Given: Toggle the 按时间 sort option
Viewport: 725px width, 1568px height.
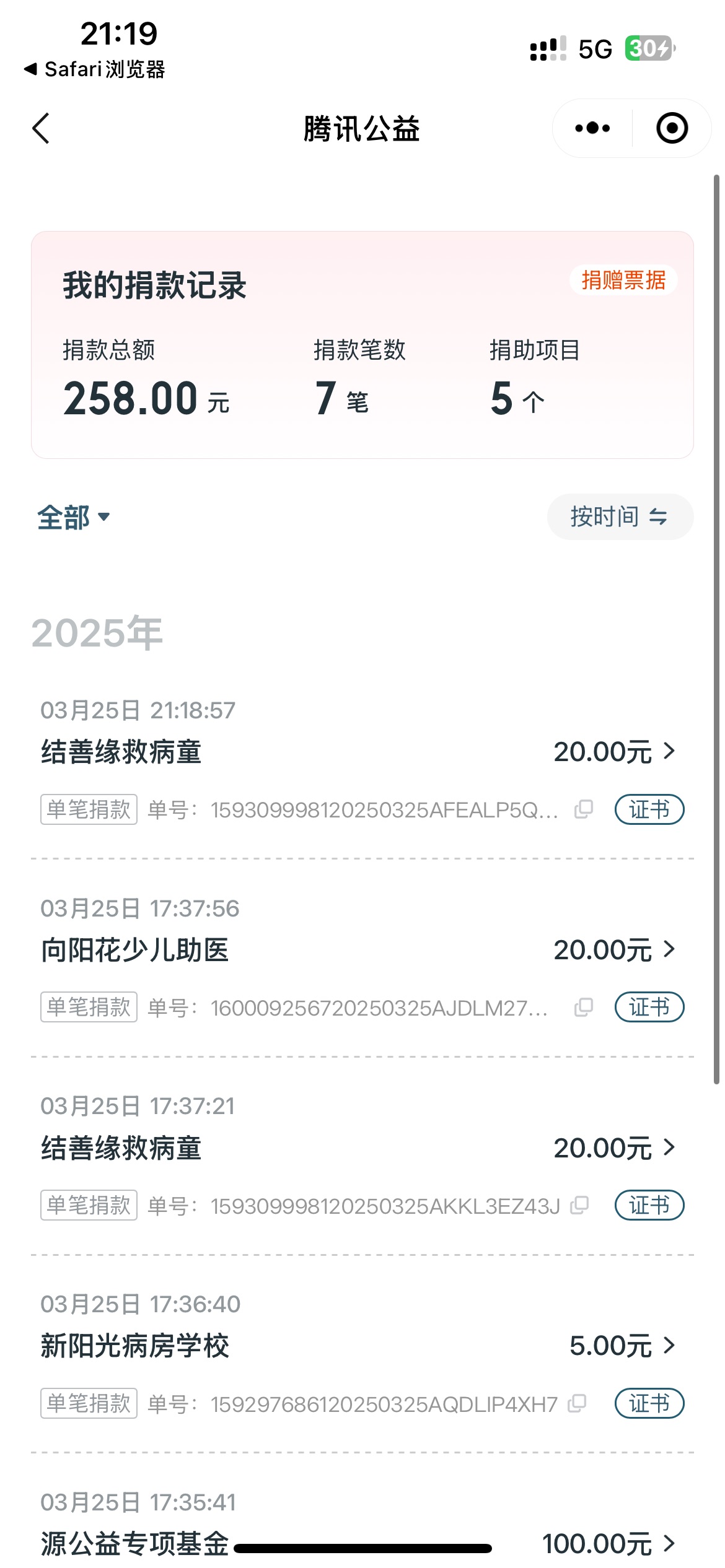Looking at the screenshot, I should (x=620, y=516).
